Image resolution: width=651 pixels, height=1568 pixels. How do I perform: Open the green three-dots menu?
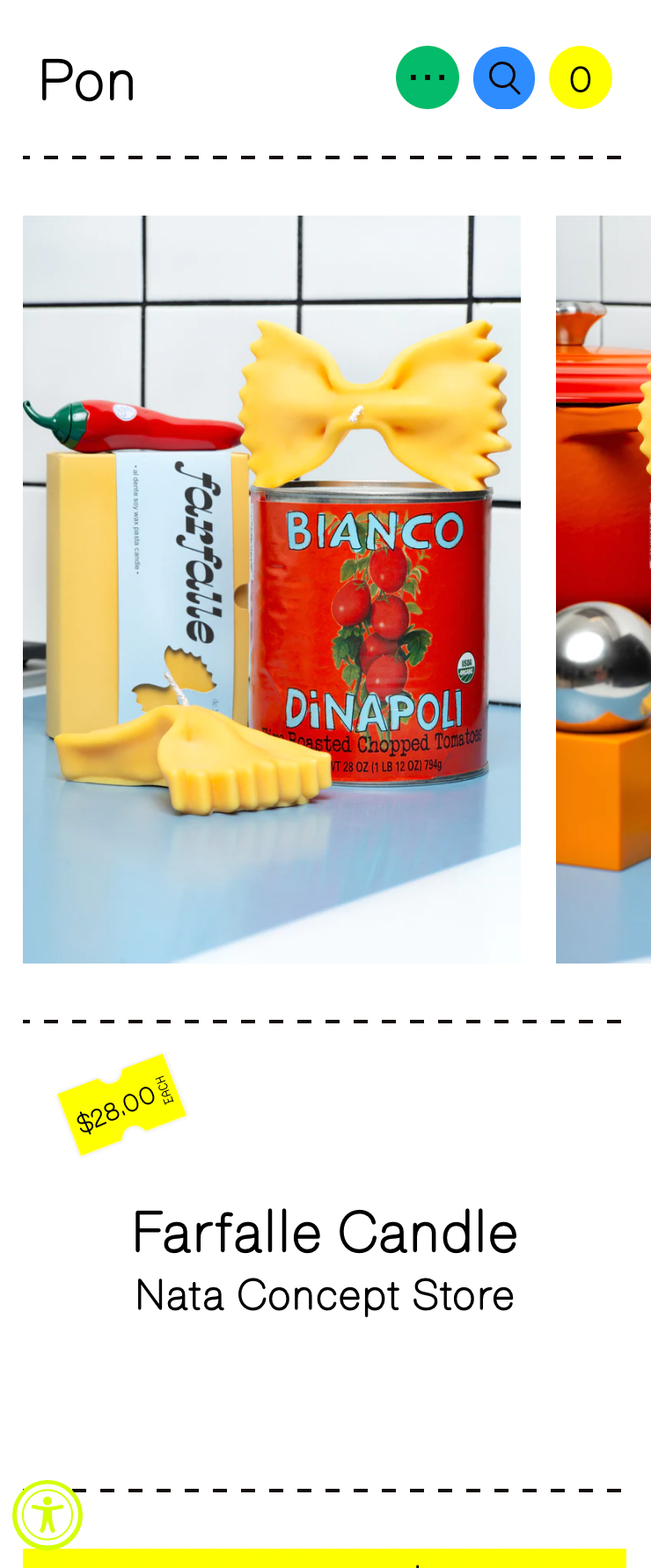(x=428, y=77)
